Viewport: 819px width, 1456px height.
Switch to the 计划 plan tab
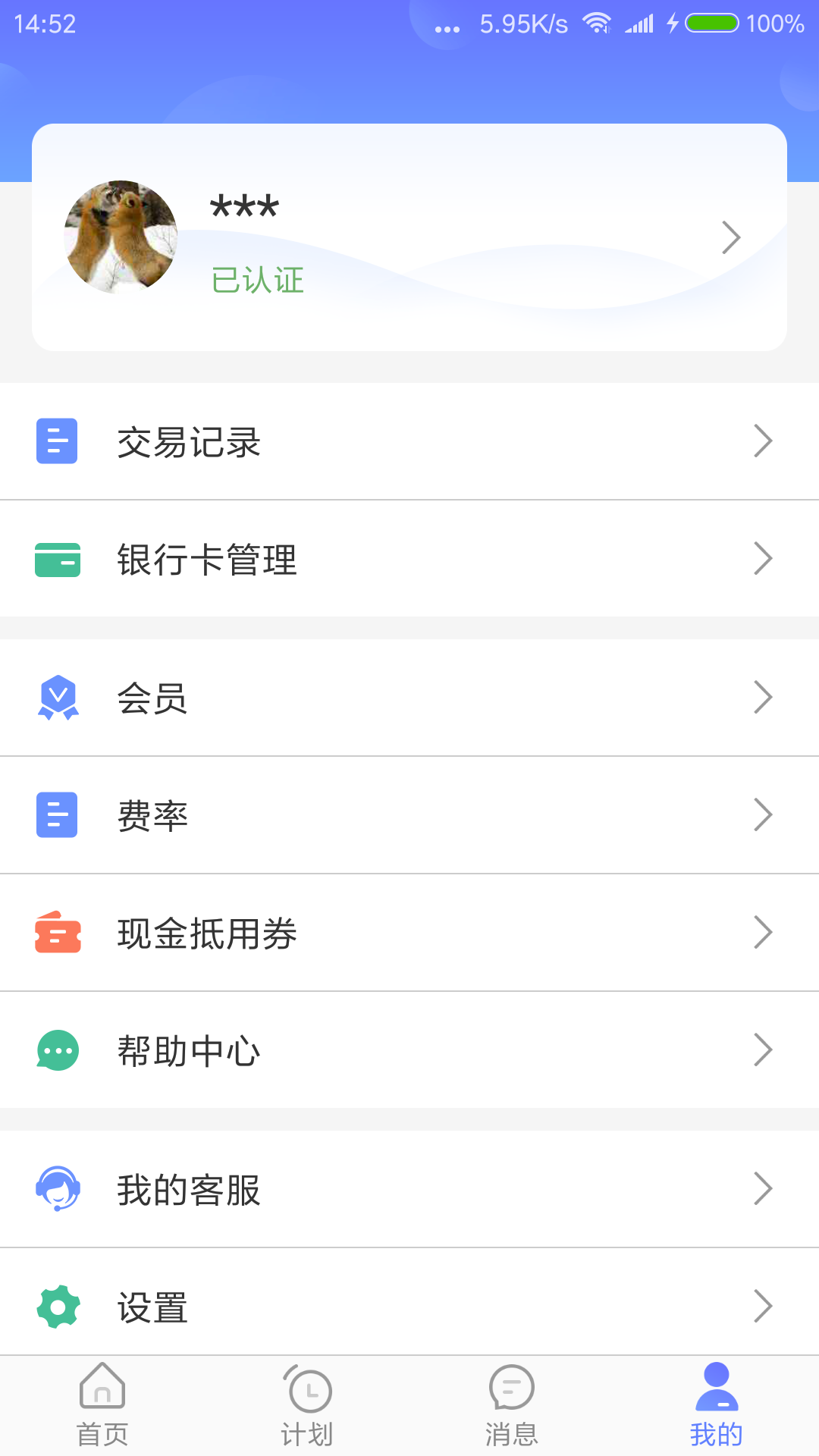tap(307, 1406)
